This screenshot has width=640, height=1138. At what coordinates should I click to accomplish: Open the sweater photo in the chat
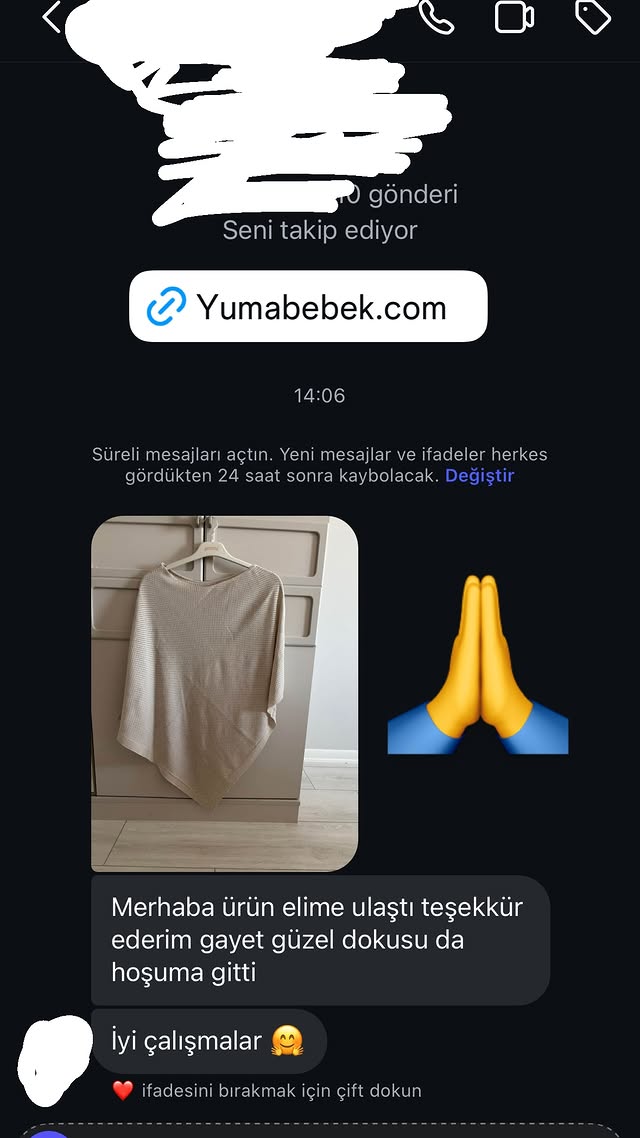coord(224,693)
